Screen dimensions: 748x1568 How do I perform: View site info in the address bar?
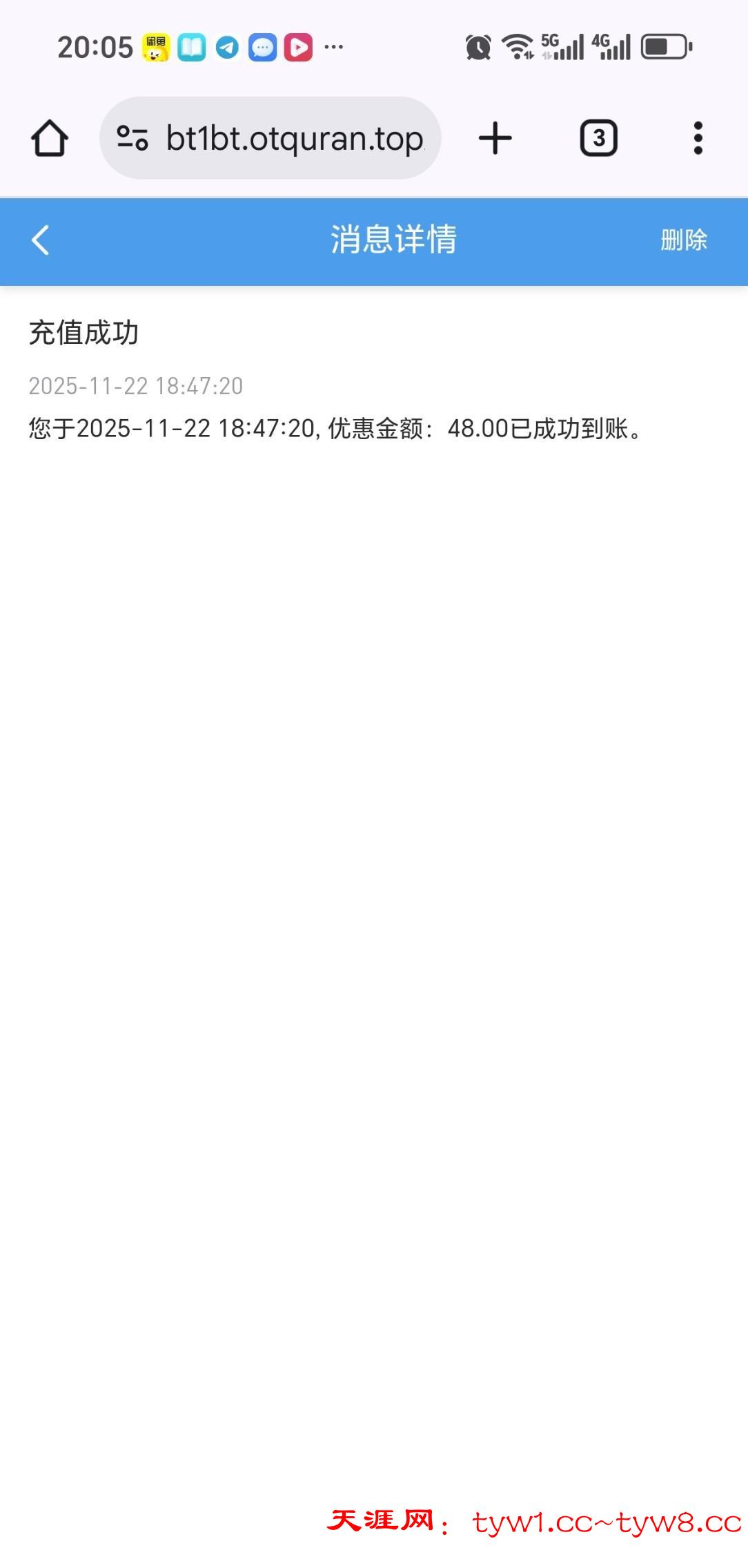click(132, 138)
